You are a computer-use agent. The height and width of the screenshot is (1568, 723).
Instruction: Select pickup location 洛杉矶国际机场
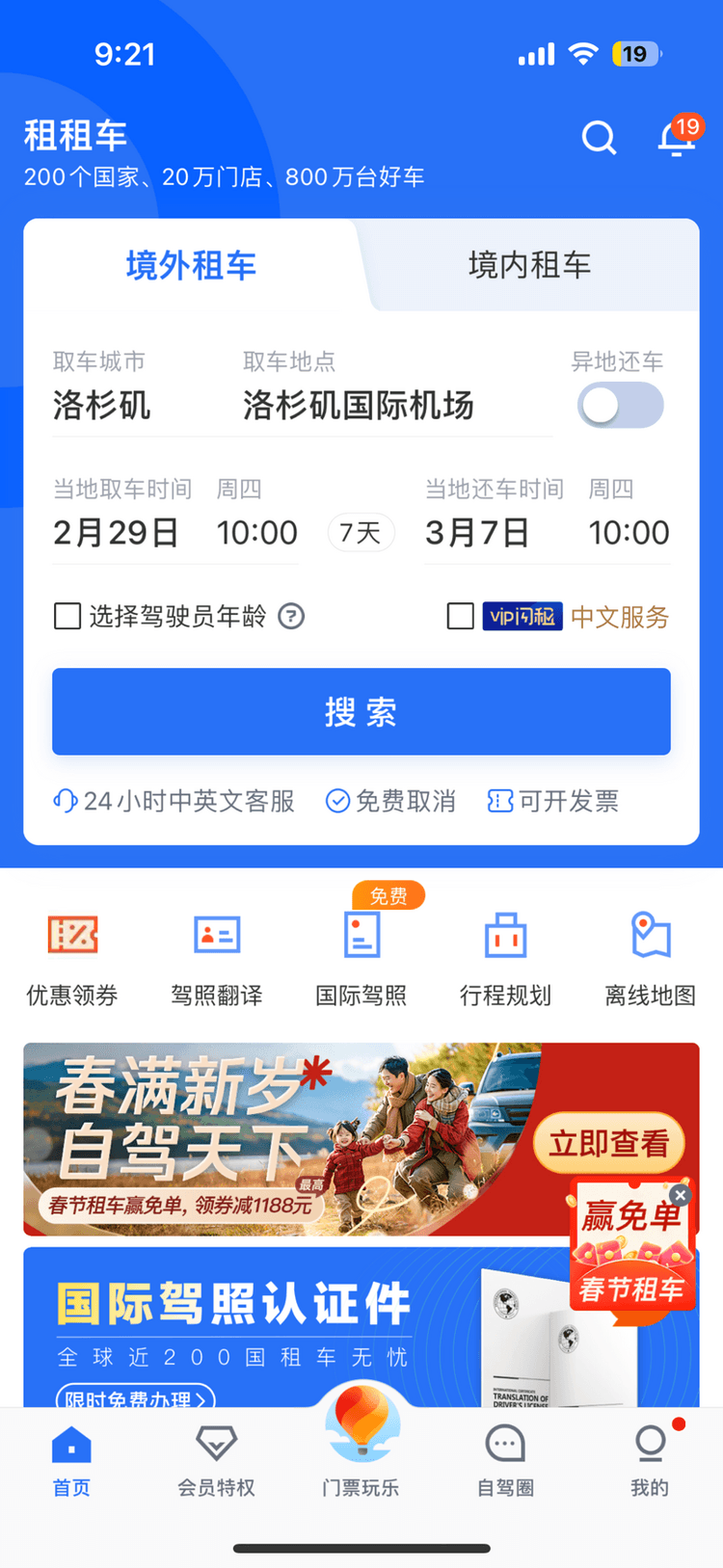(359, 406)
